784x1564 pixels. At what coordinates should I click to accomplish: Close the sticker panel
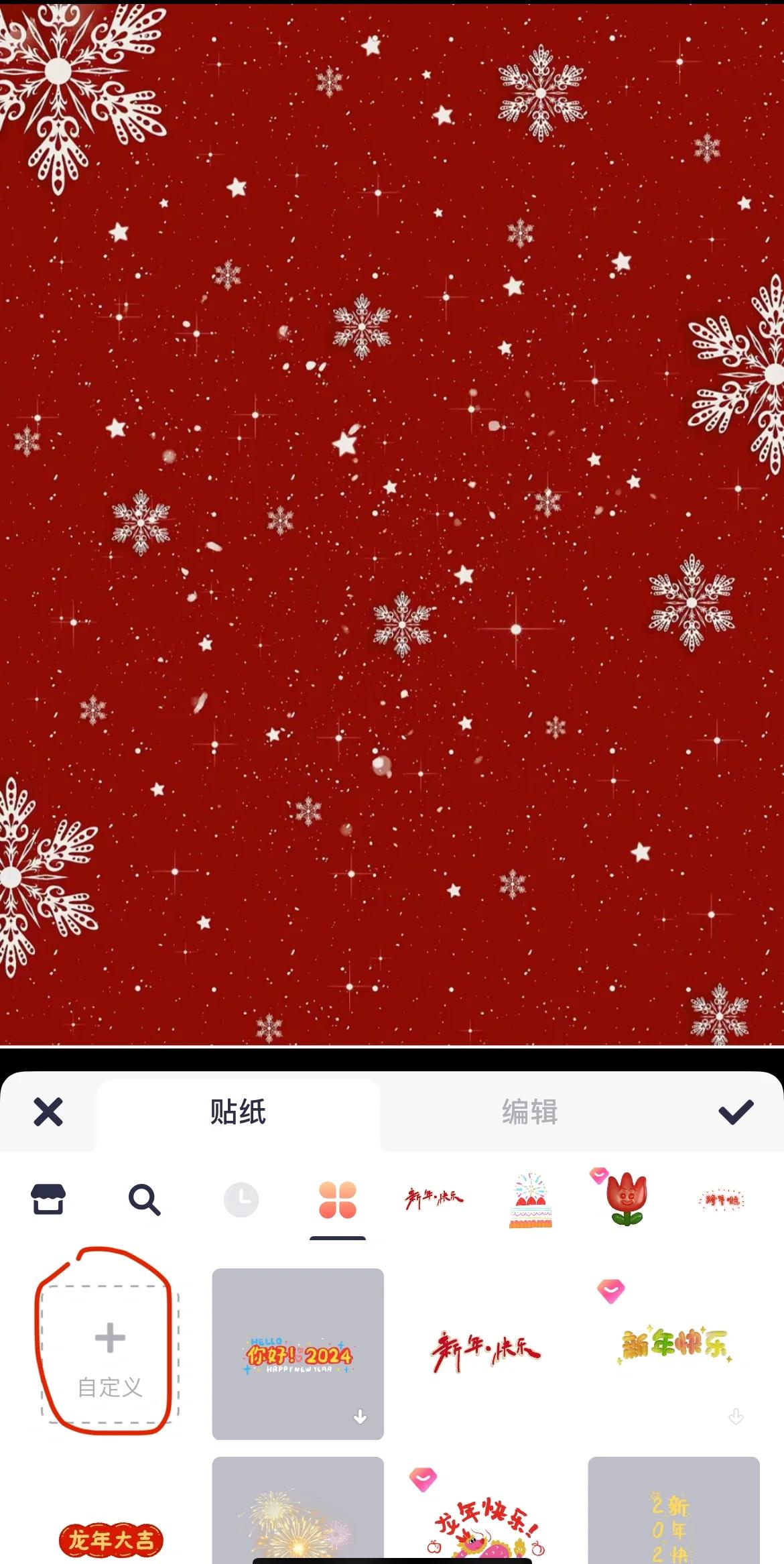(x=48, y=1111)
